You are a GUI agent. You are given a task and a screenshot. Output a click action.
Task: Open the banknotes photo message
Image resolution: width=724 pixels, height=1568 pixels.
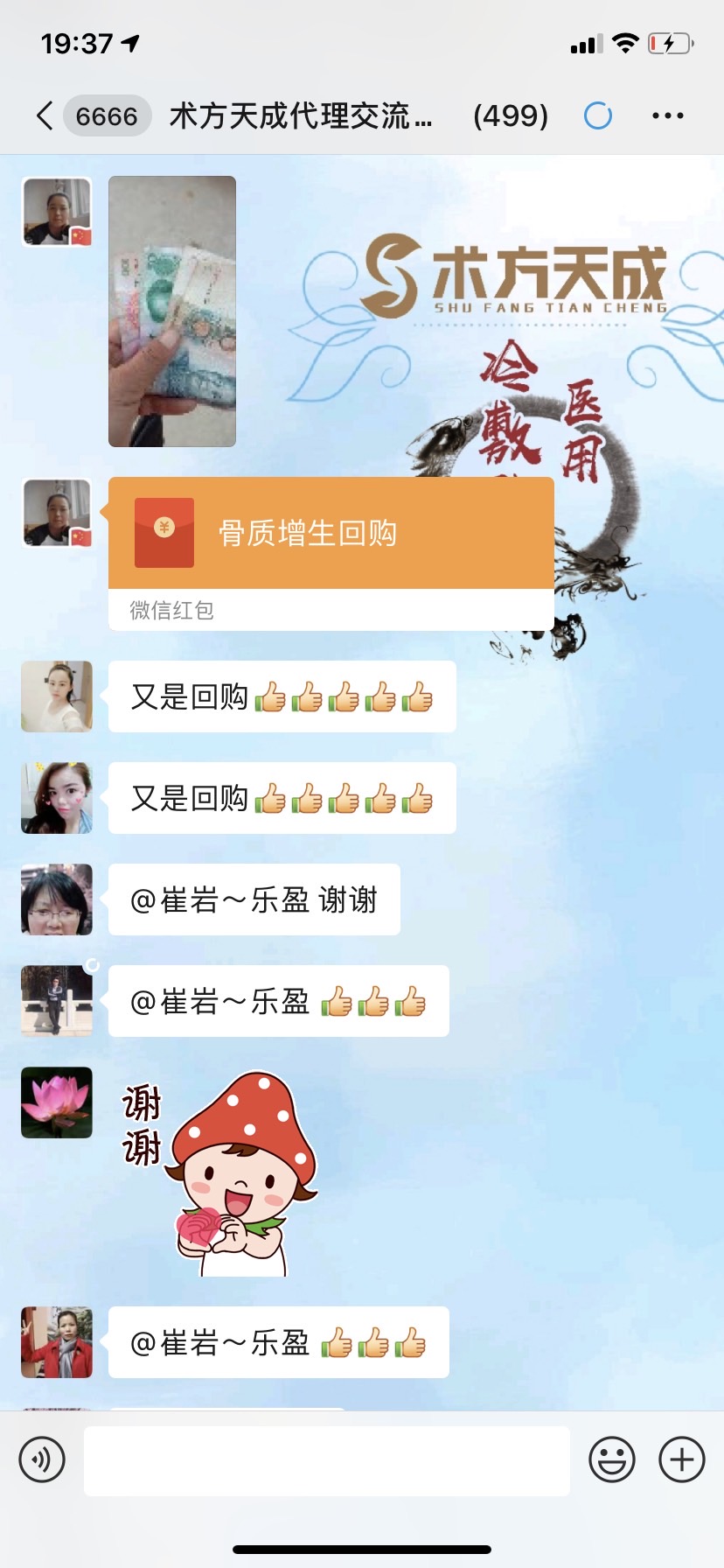(172, 311)
